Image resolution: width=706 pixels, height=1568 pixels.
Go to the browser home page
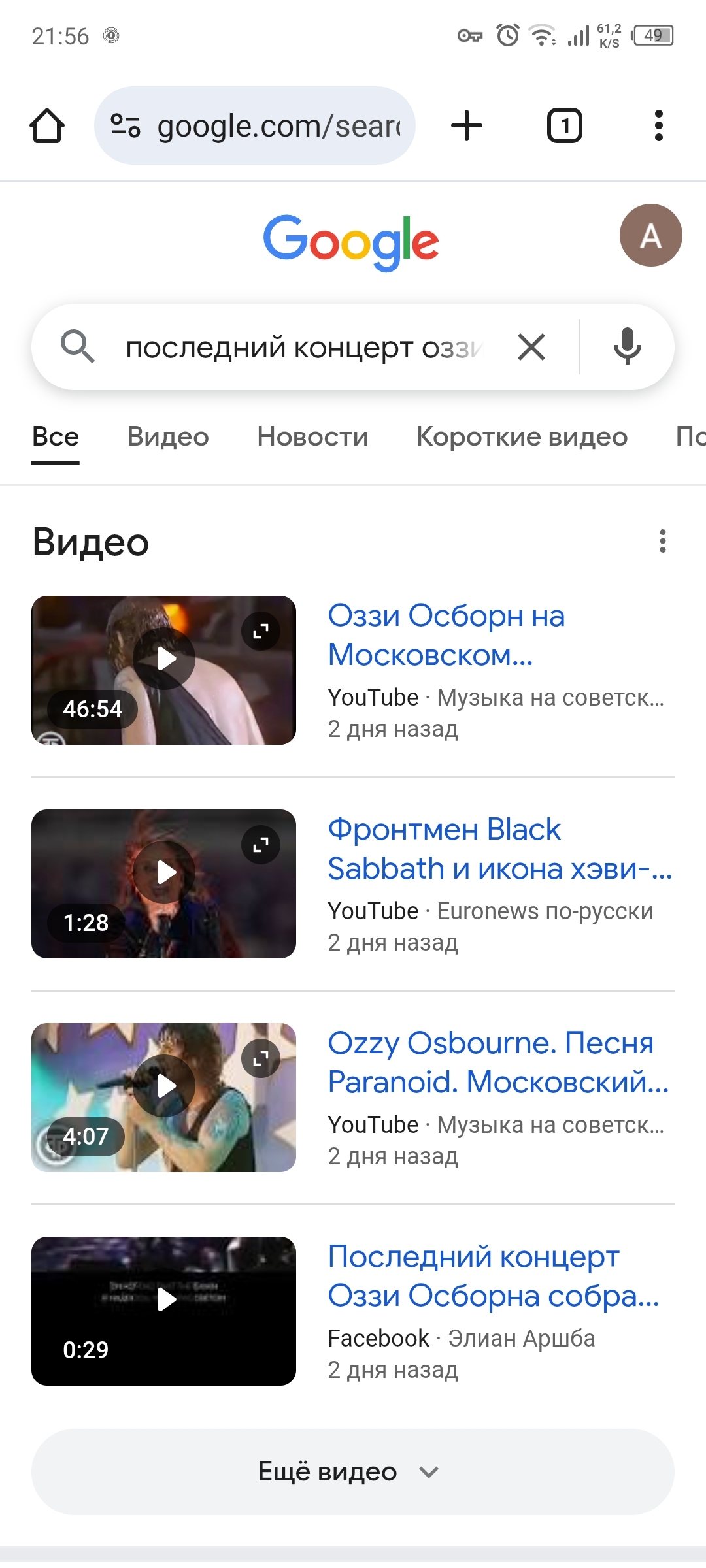tap(47, 125)
